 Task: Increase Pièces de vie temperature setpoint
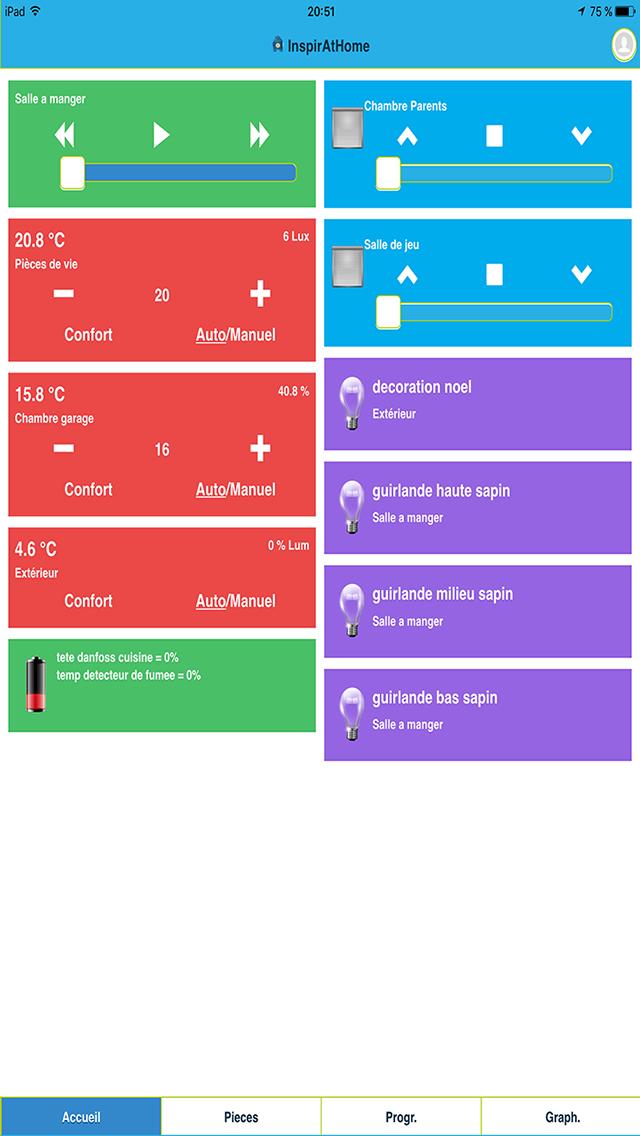point(260,294)
